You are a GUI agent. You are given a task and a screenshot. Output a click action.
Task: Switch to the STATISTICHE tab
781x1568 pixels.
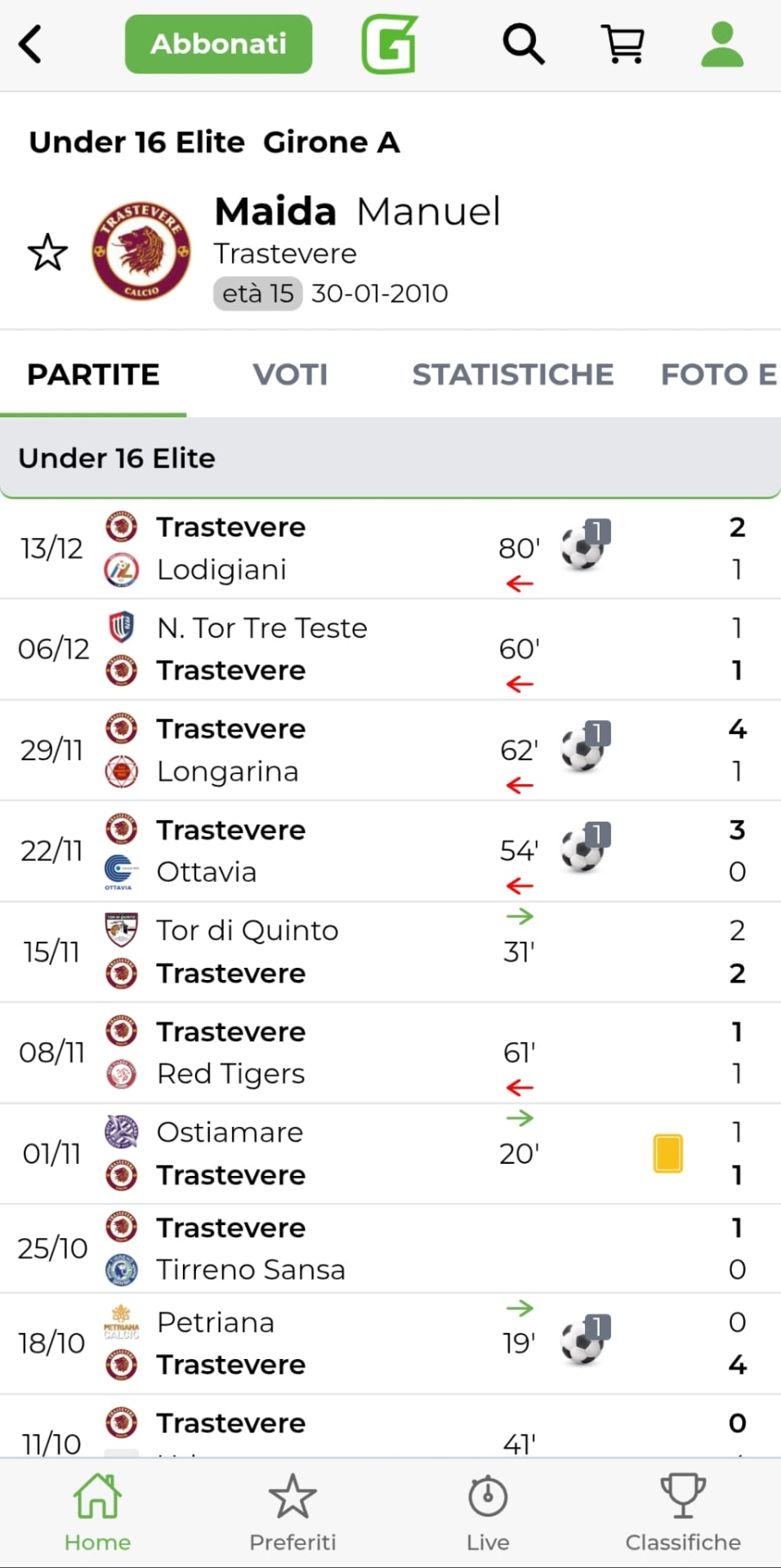(x=512, y=375)
